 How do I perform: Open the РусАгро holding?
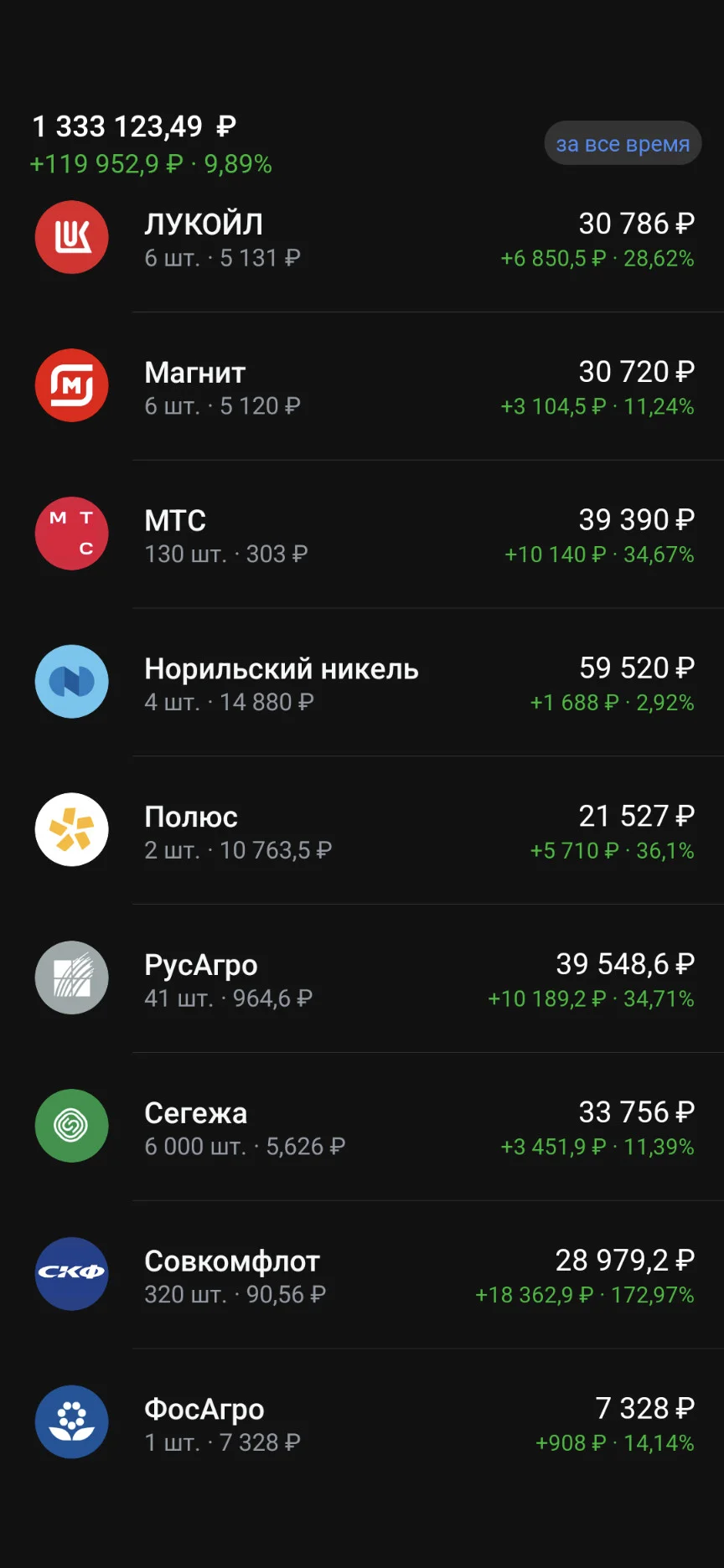(362, 979)
